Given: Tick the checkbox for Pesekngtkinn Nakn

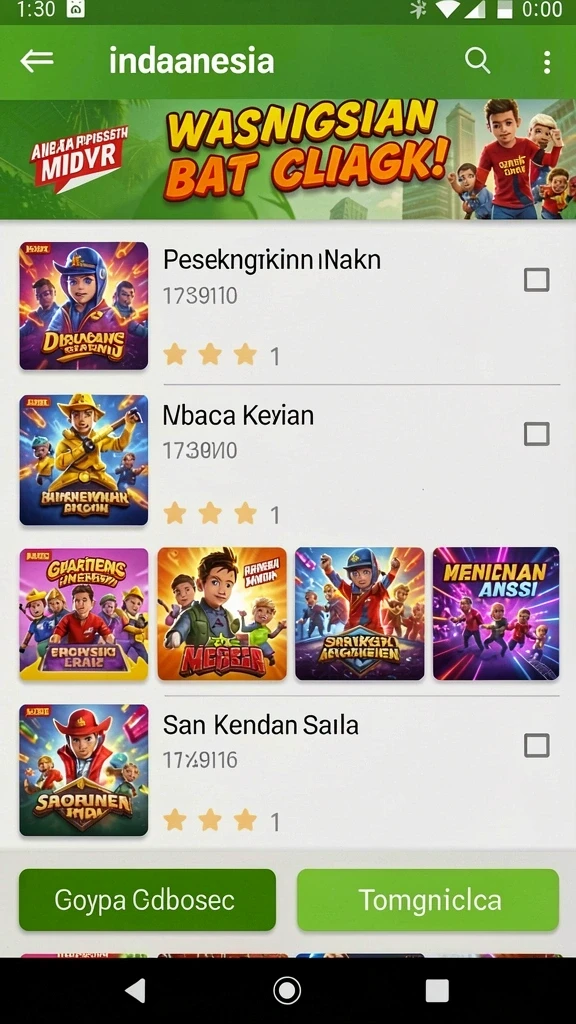Looking at the screenshot, I should pos(536,280).
